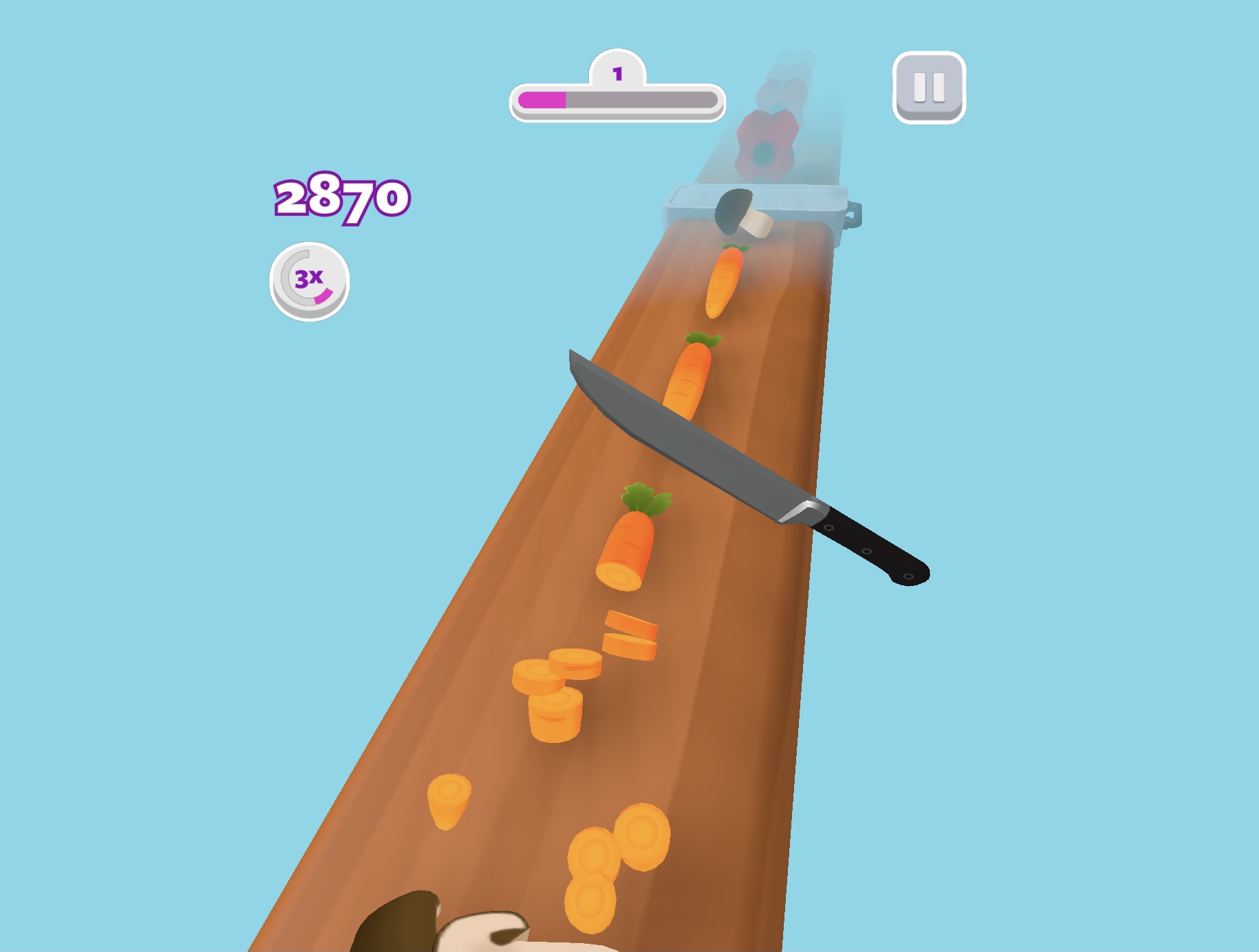Screen dimensions: 1259x952
Task: Pause the game
Action: (929, 87)
